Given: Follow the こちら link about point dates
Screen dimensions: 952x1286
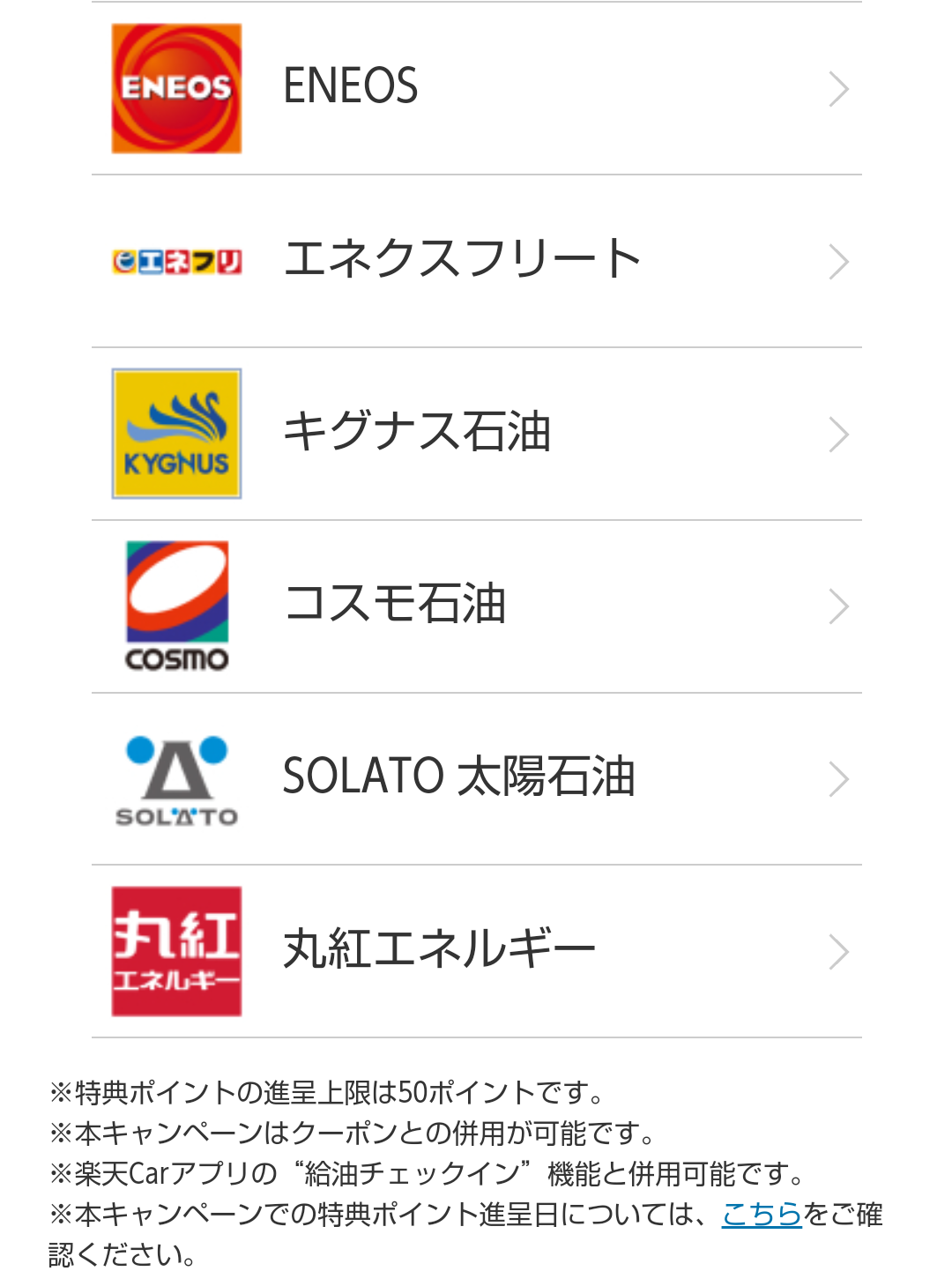Looking at the screenshot, I should (x=762, y=1215).
